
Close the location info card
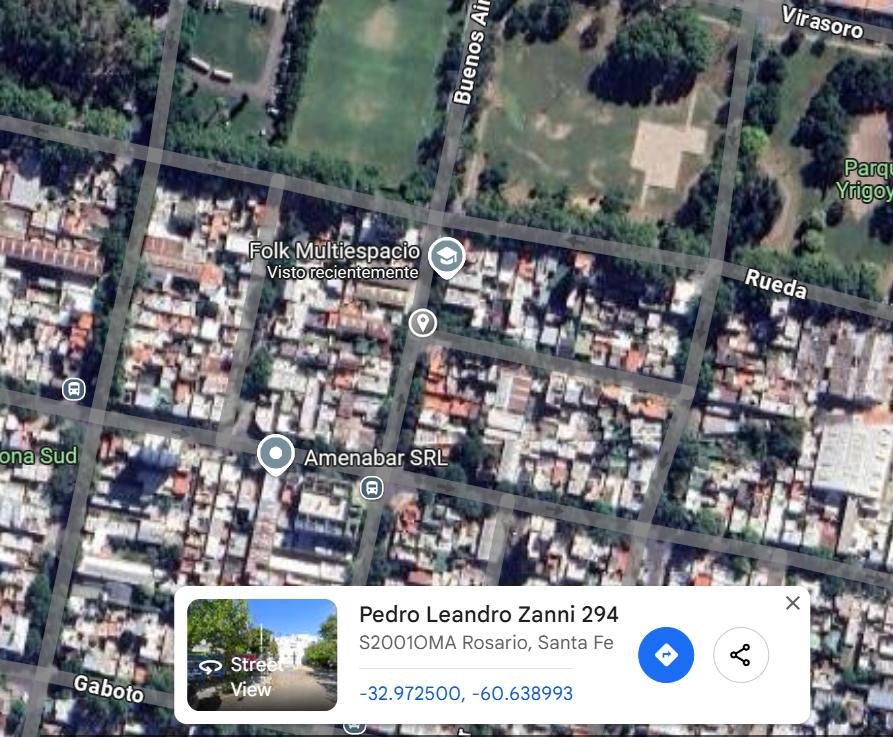coord(793,603)
